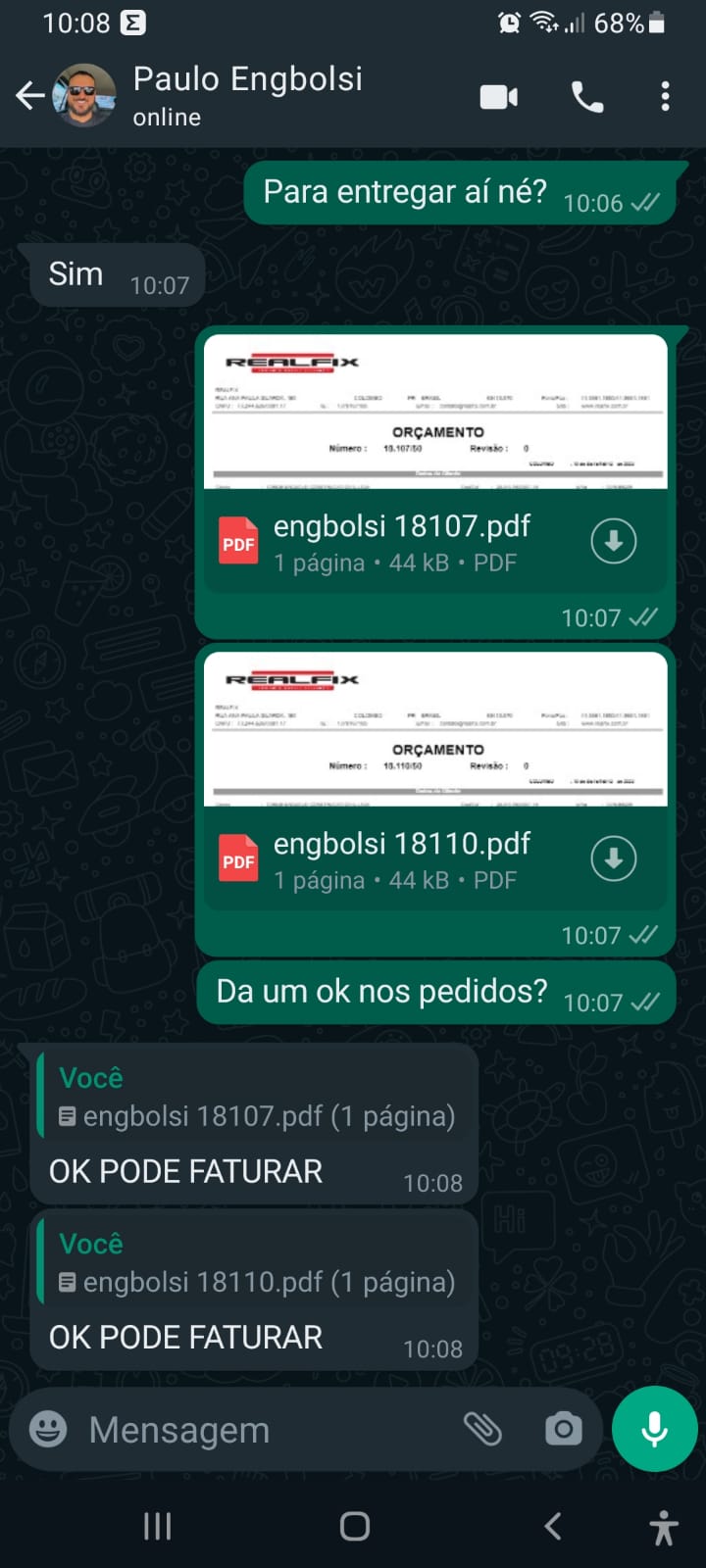Image resolution: width=706 pixels, height=1568 pixels.
Task: Download engbolsi 18110.pdf
Action: pos(614,858)
